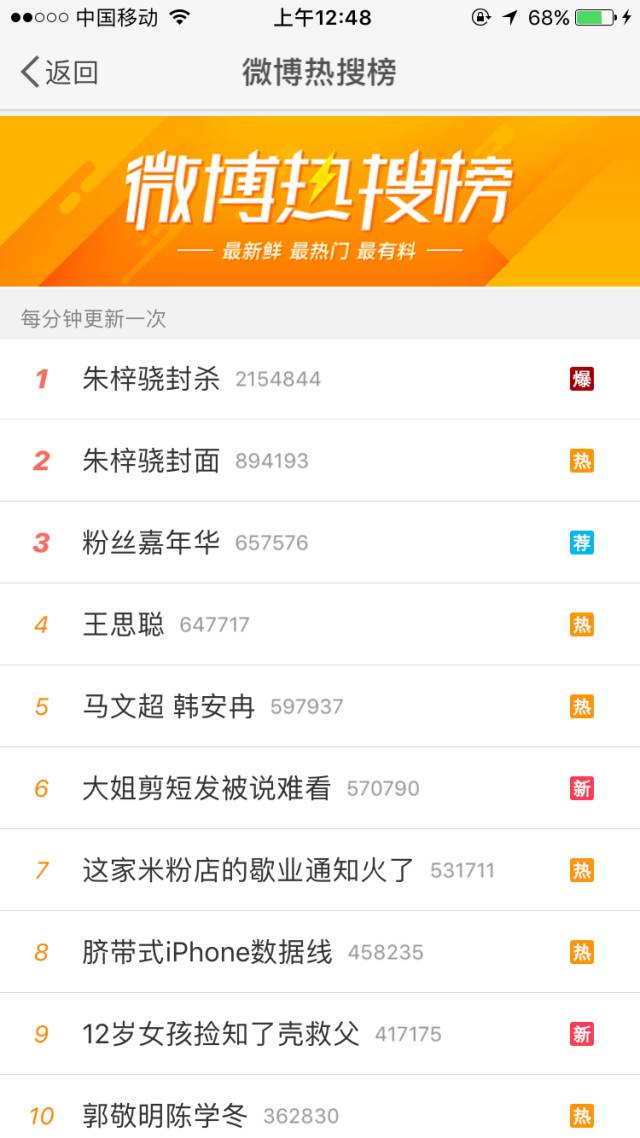The image size is (640, 1138).
Task: Open the topic 马文超 韩安冉
Action: tap(320, 706)
